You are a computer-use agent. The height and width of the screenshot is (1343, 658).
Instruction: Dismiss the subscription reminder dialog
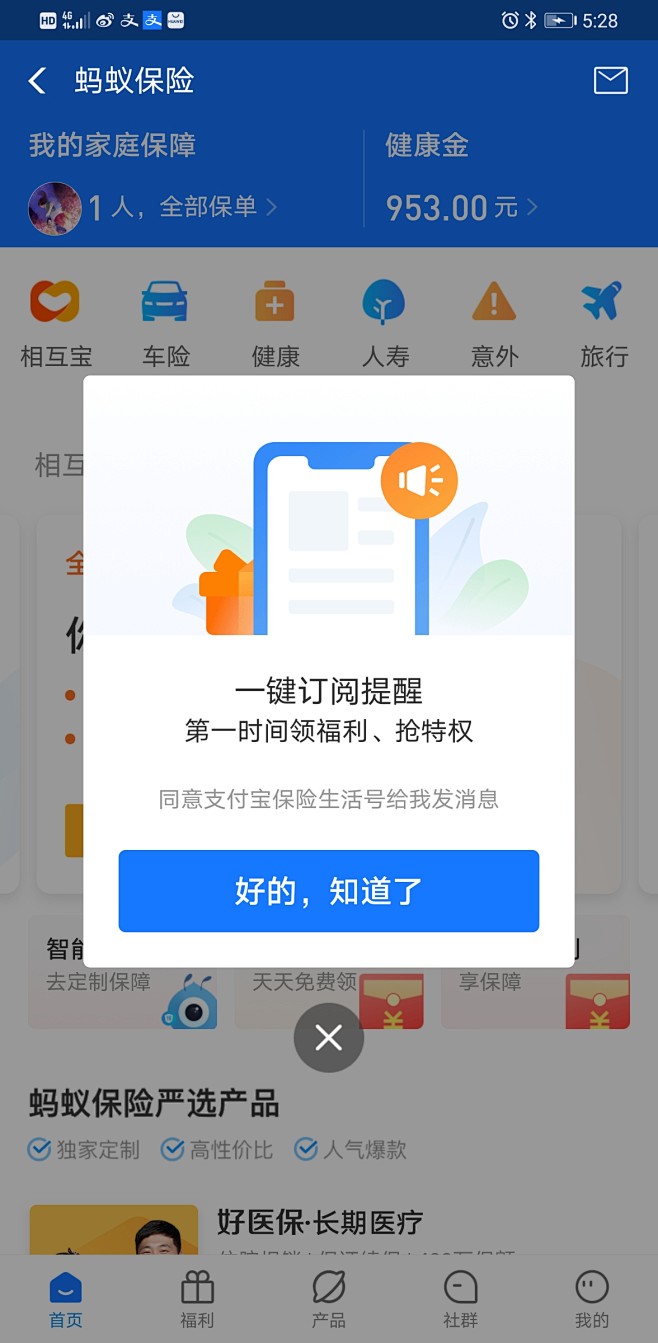pos(329,1038)
